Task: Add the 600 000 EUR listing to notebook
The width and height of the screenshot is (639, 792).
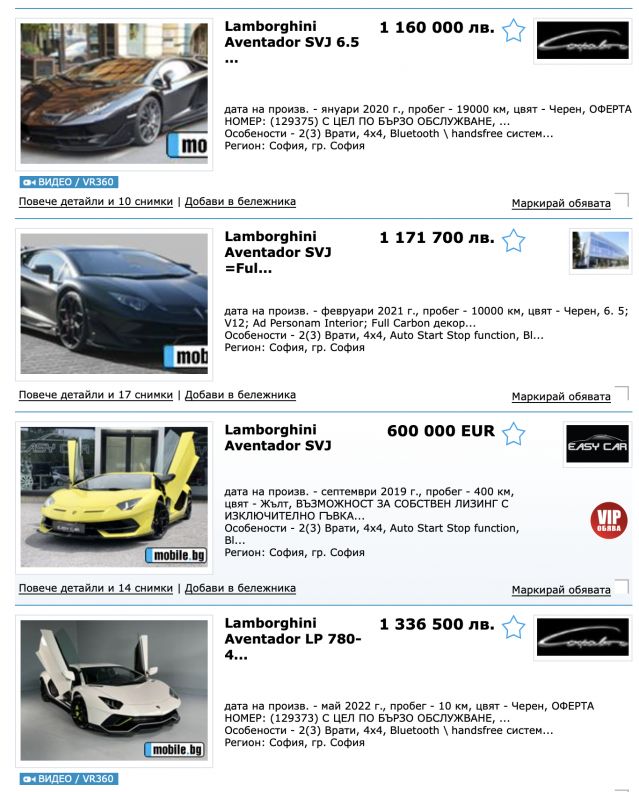Action: tap(240, 588)
